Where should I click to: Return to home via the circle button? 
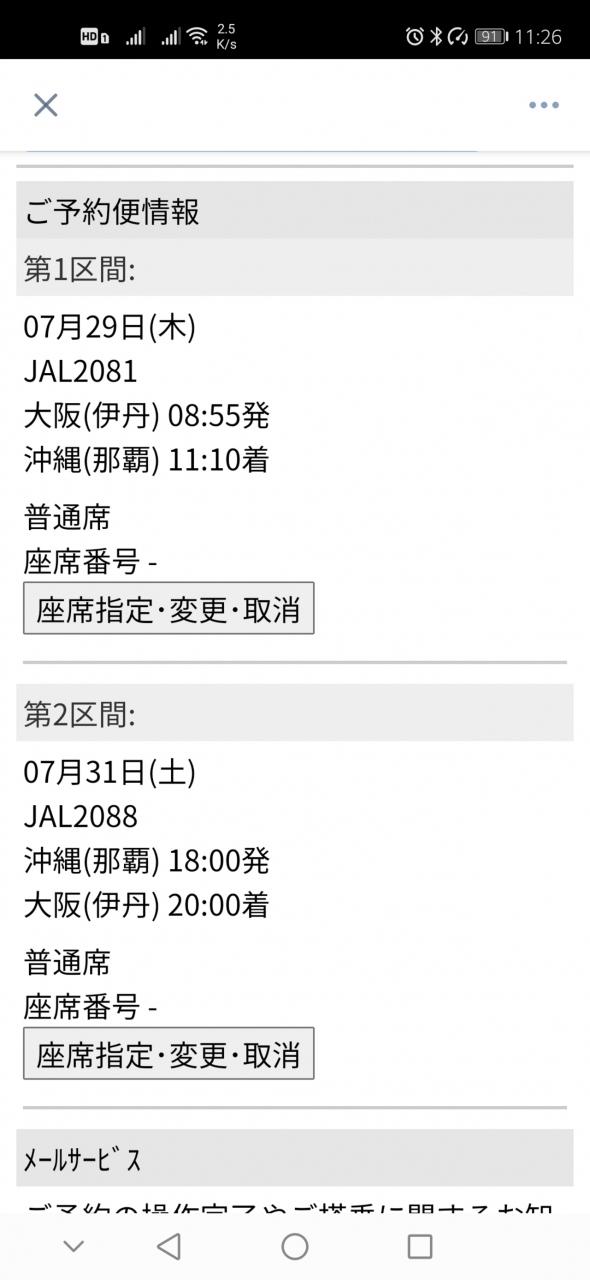point(295,1246)
